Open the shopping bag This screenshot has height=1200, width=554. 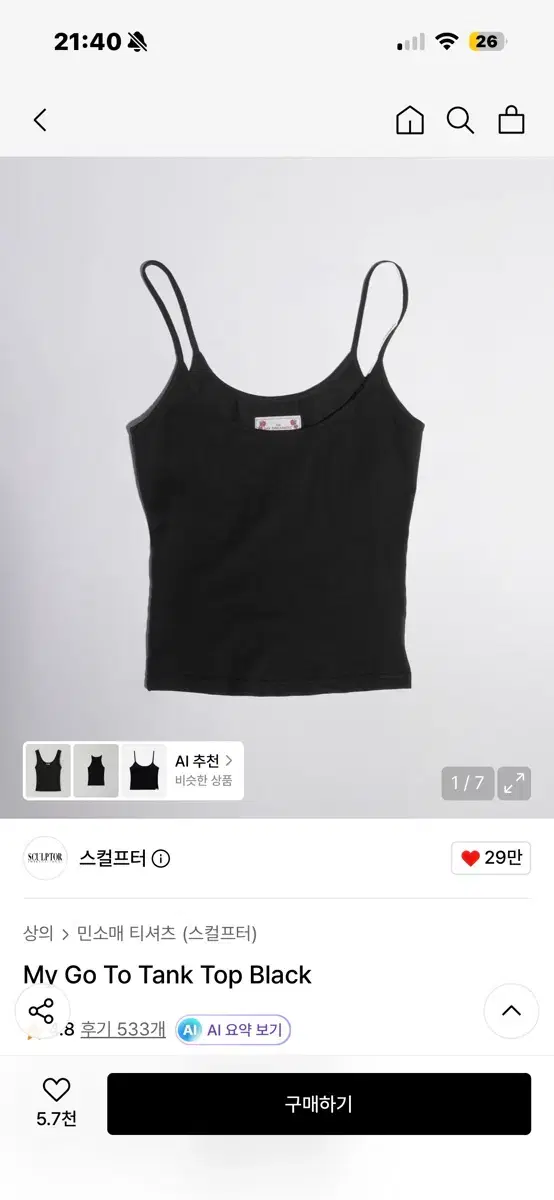(x=512, y=121)
